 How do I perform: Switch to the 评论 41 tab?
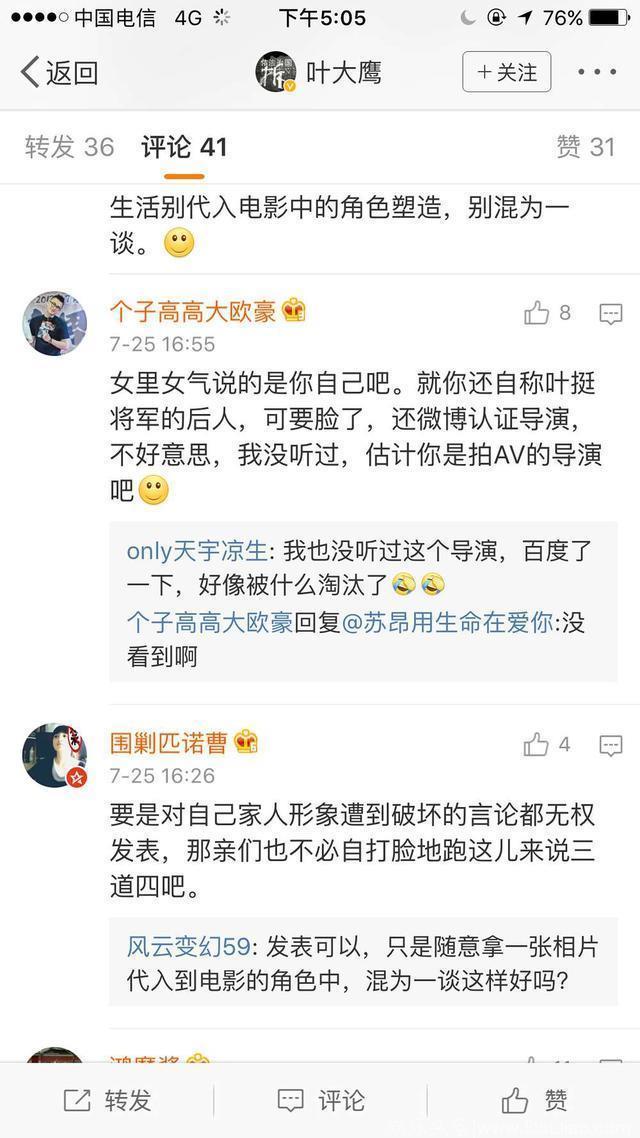coord(184,147)
